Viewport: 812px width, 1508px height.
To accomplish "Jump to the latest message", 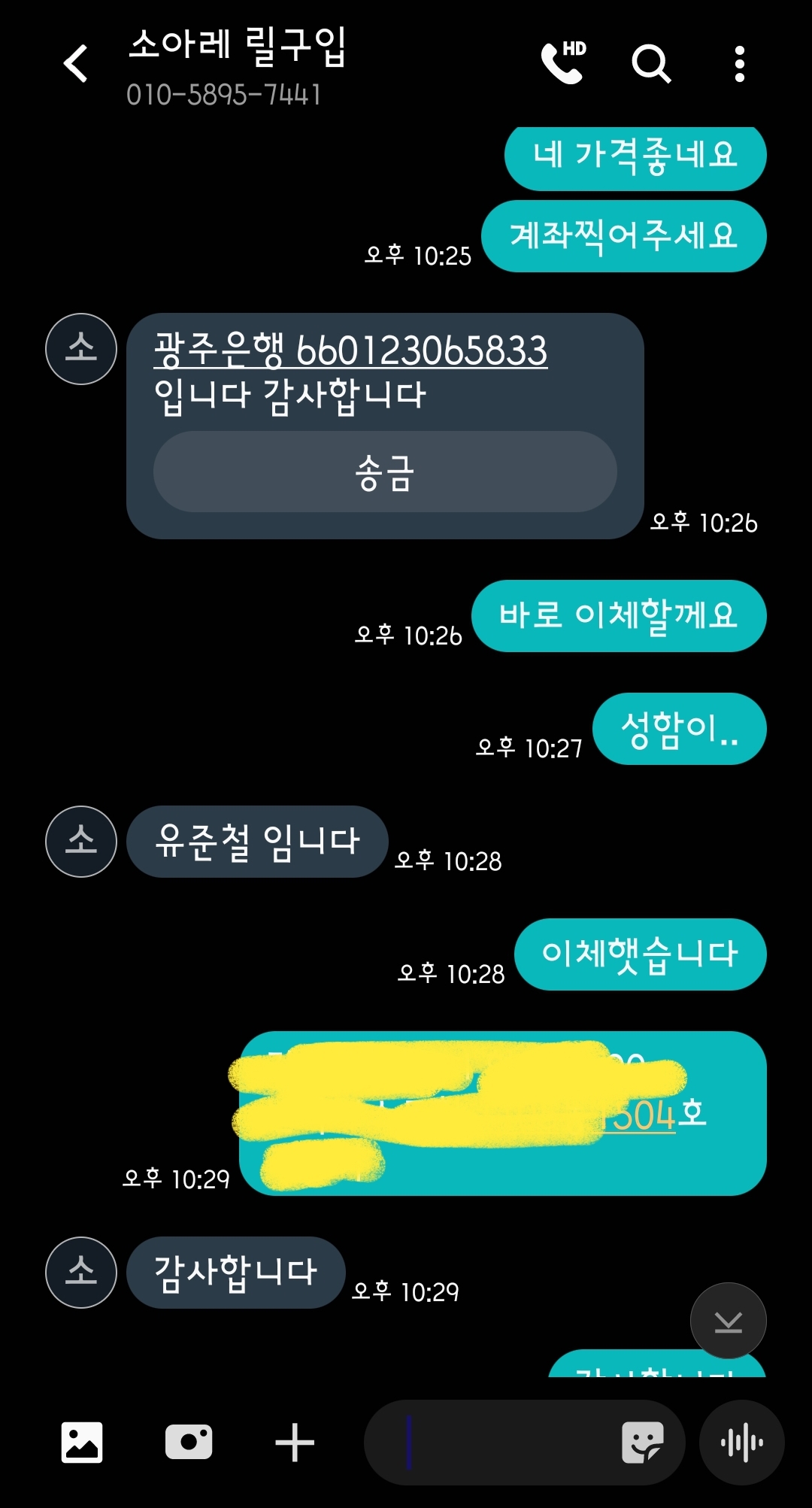I will pyautogui.click(x=728, y=1321).
